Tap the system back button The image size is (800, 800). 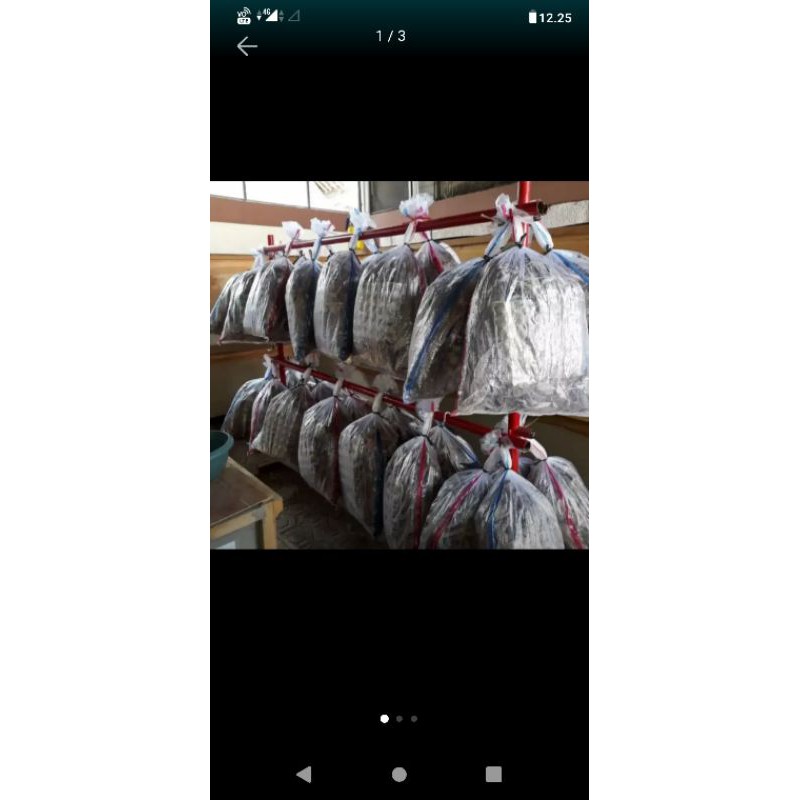304,774
